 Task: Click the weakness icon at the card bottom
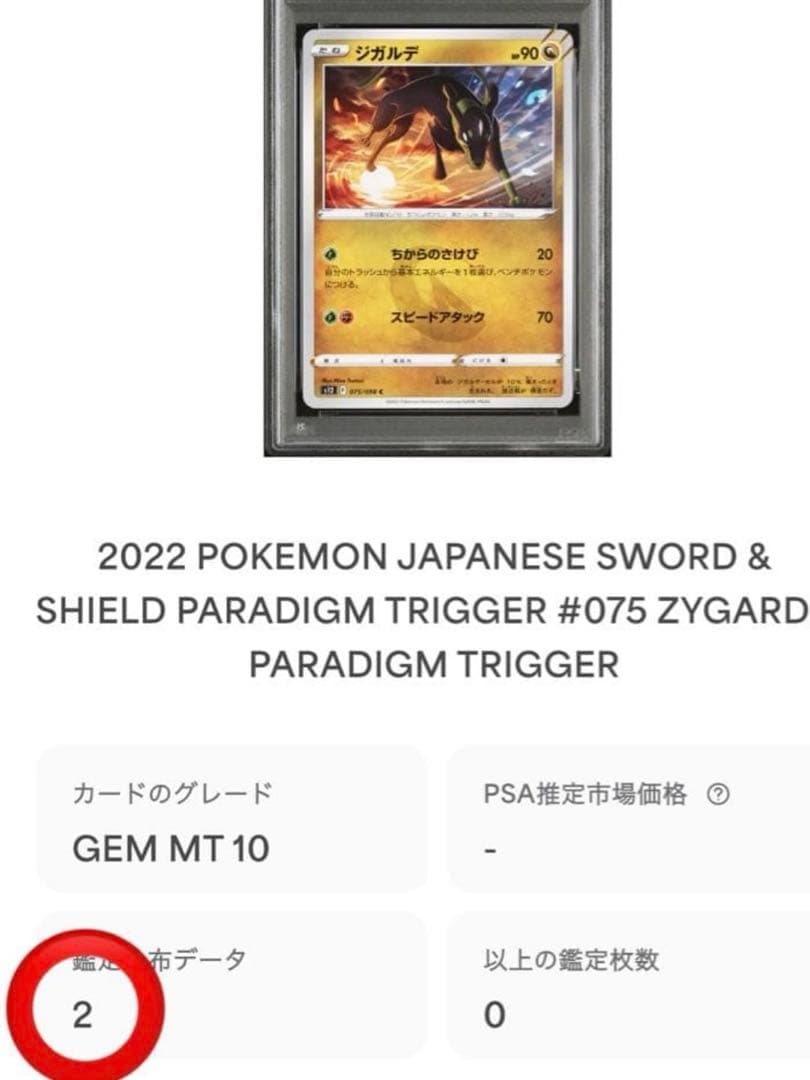click(x=325, y=359)
